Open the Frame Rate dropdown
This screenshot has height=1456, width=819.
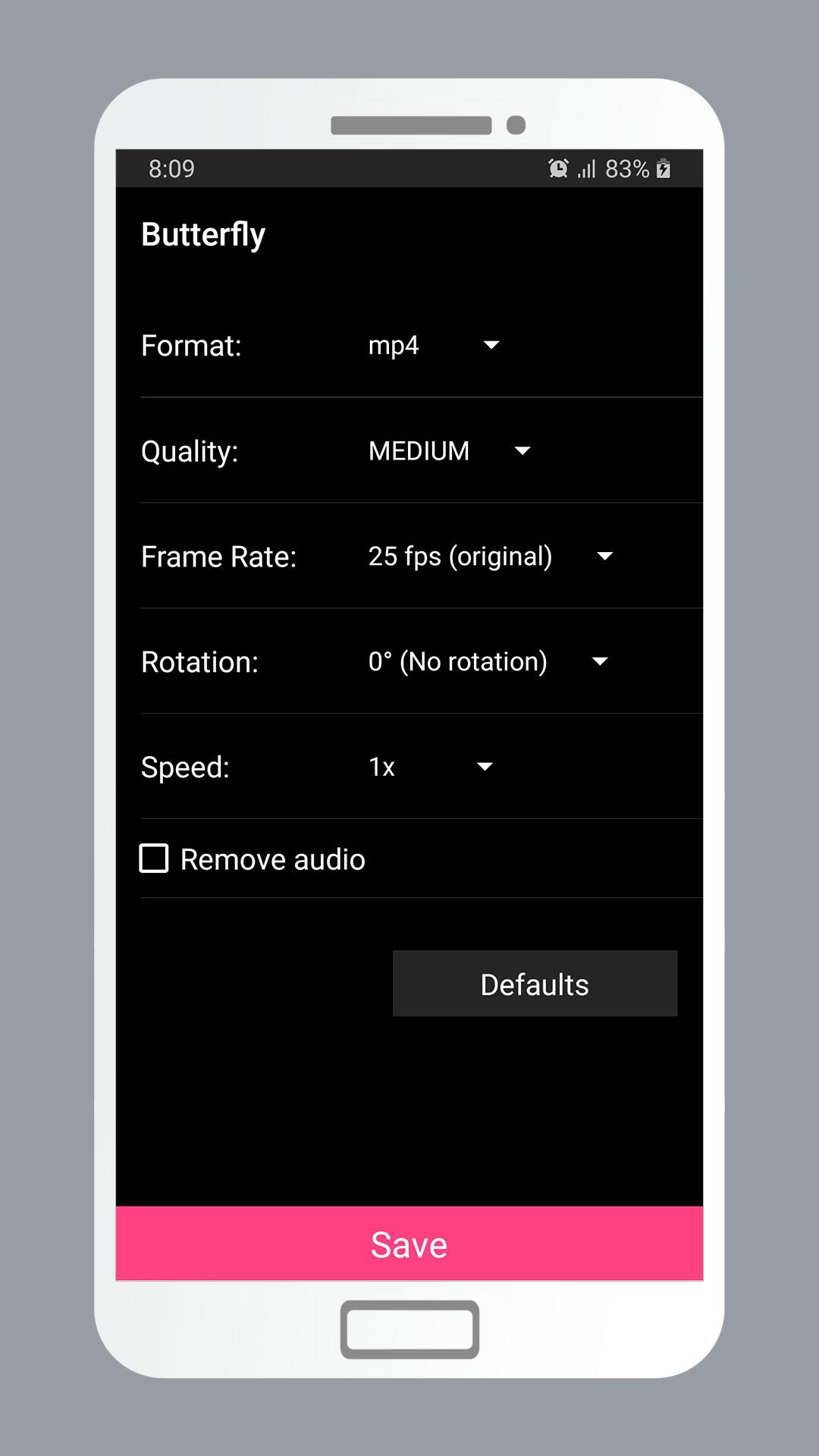(604, 557)
